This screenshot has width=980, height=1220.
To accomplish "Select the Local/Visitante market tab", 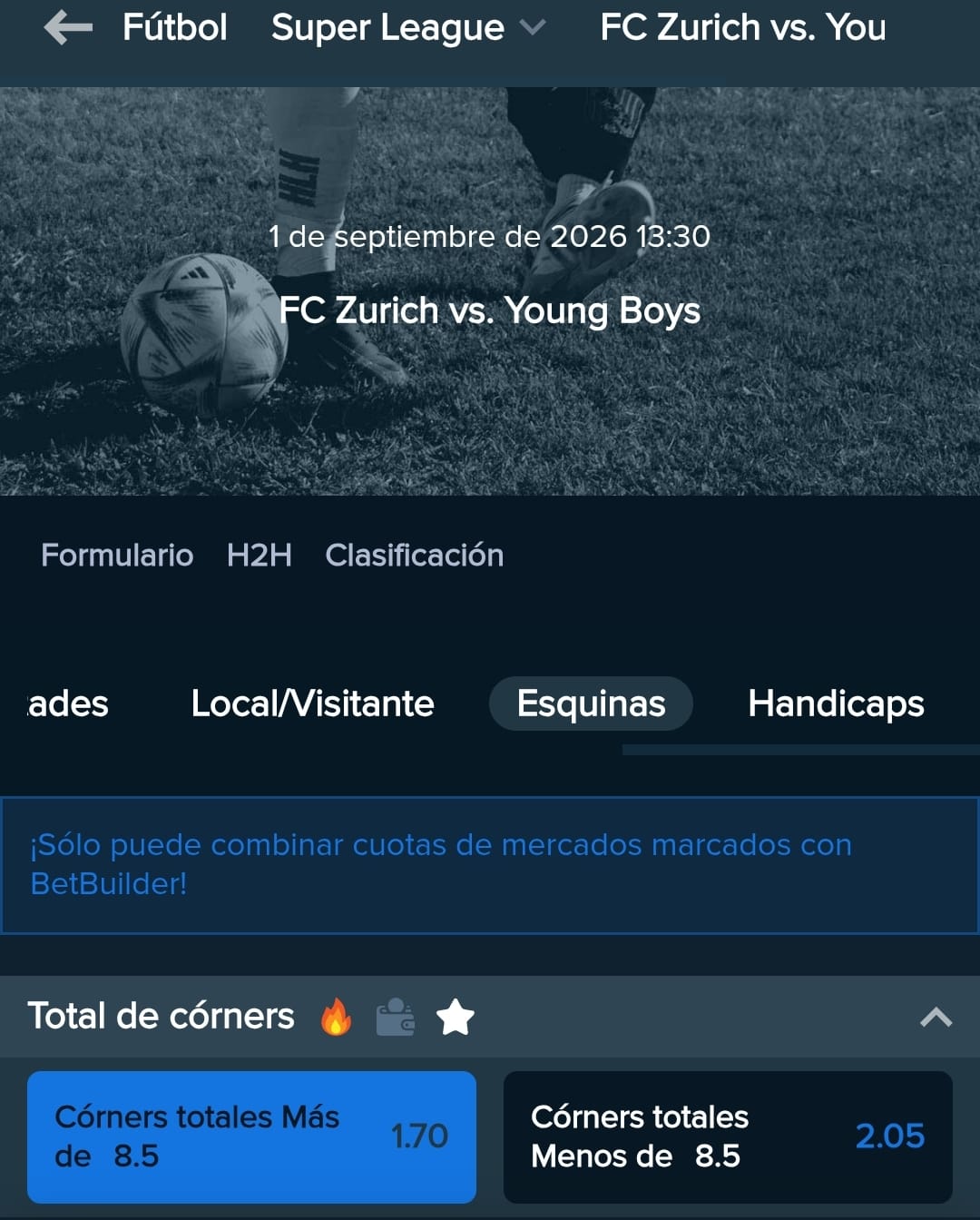I will (312, 703).
